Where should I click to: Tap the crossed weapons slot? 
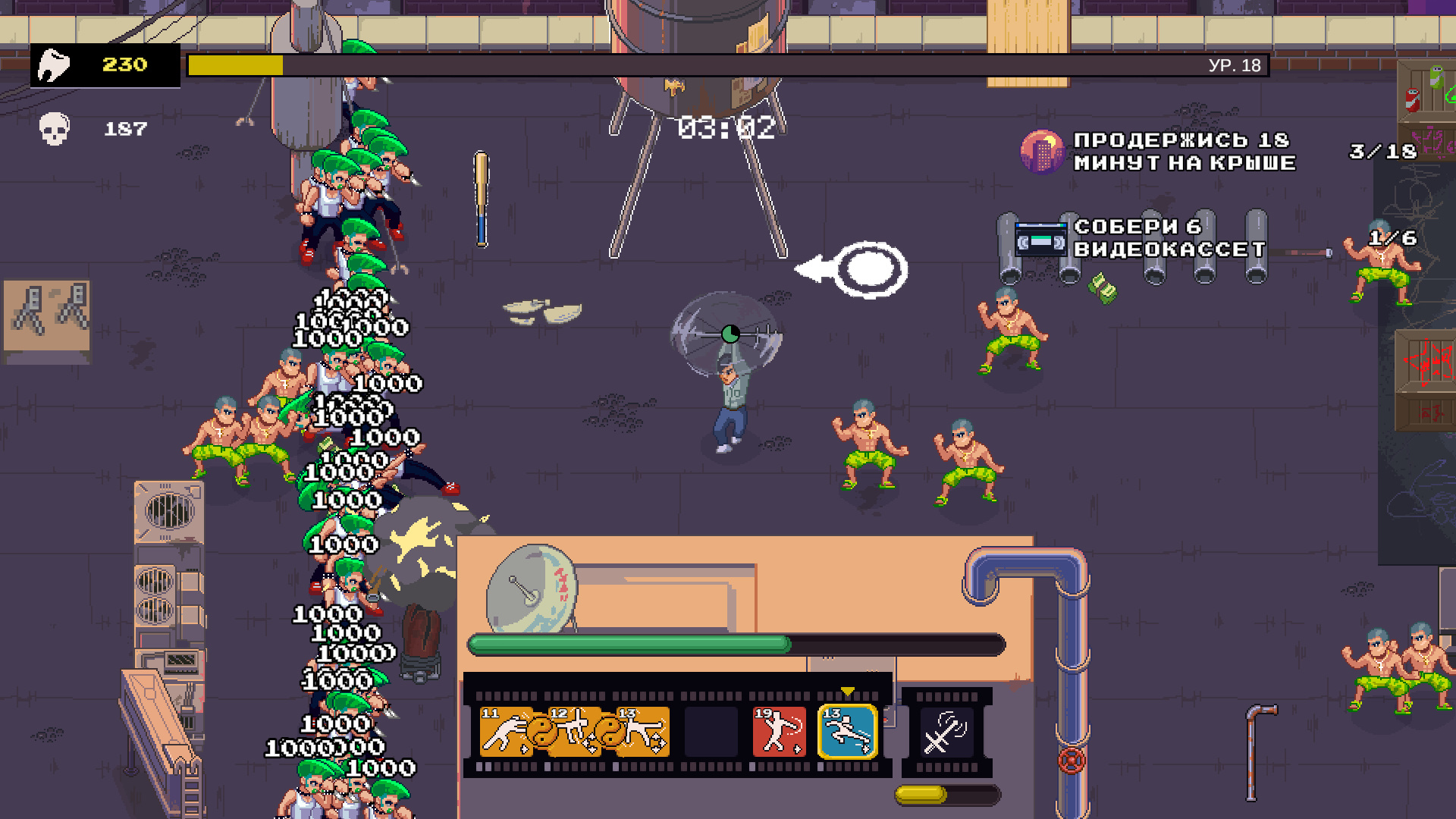click(946, 733)
